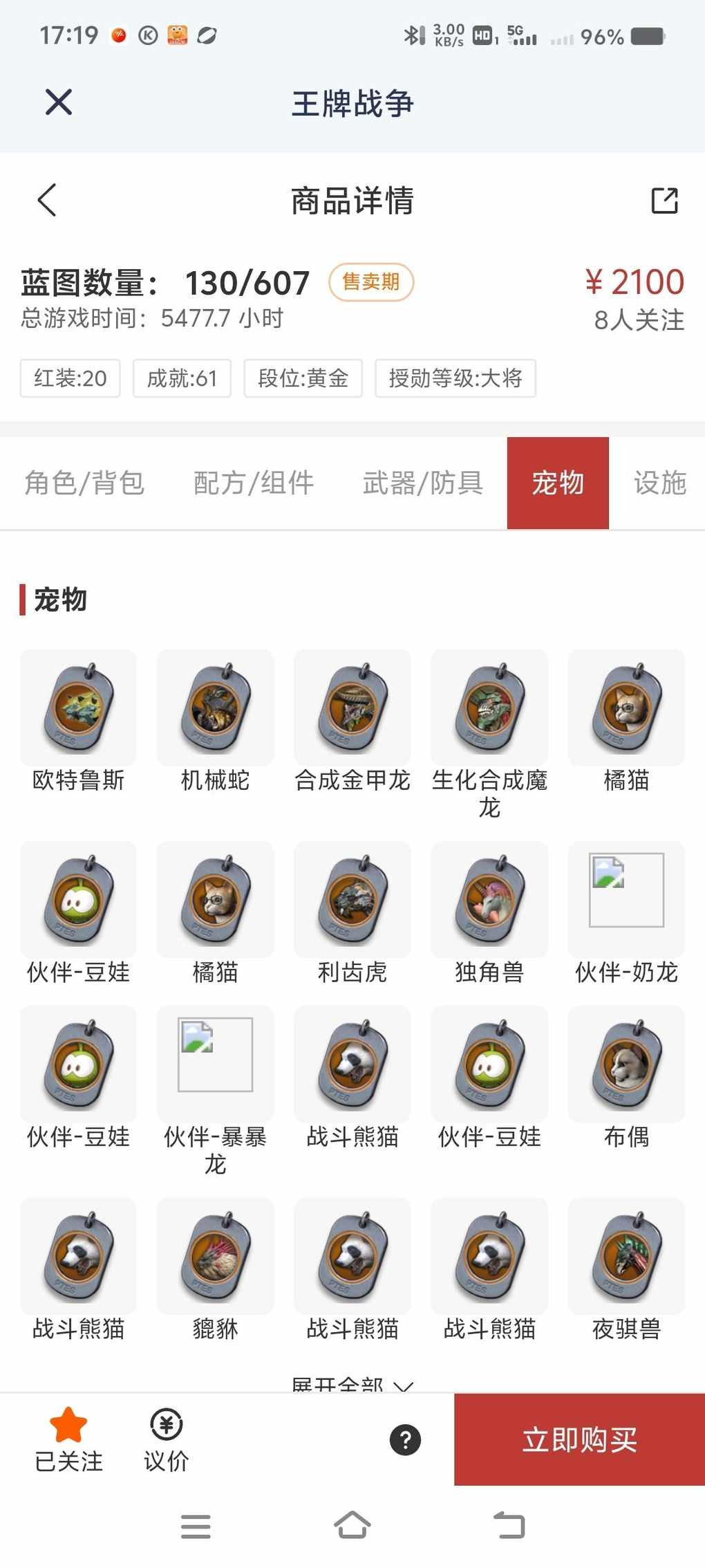This screenshot has height=1568, width=705.
Task: Unfollow this listing via 已关注 star
Action: [x=68, y=1440]
